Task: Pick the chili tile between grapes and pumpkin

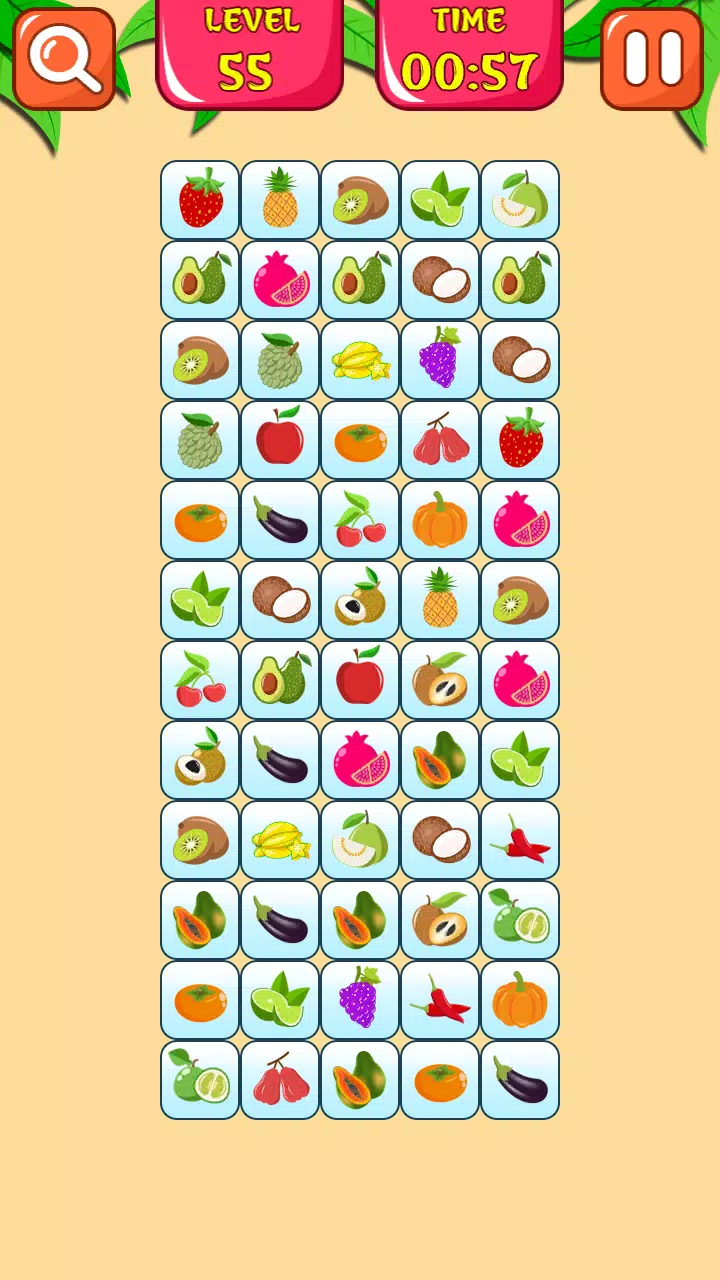Action: [x=440, y=1000]
